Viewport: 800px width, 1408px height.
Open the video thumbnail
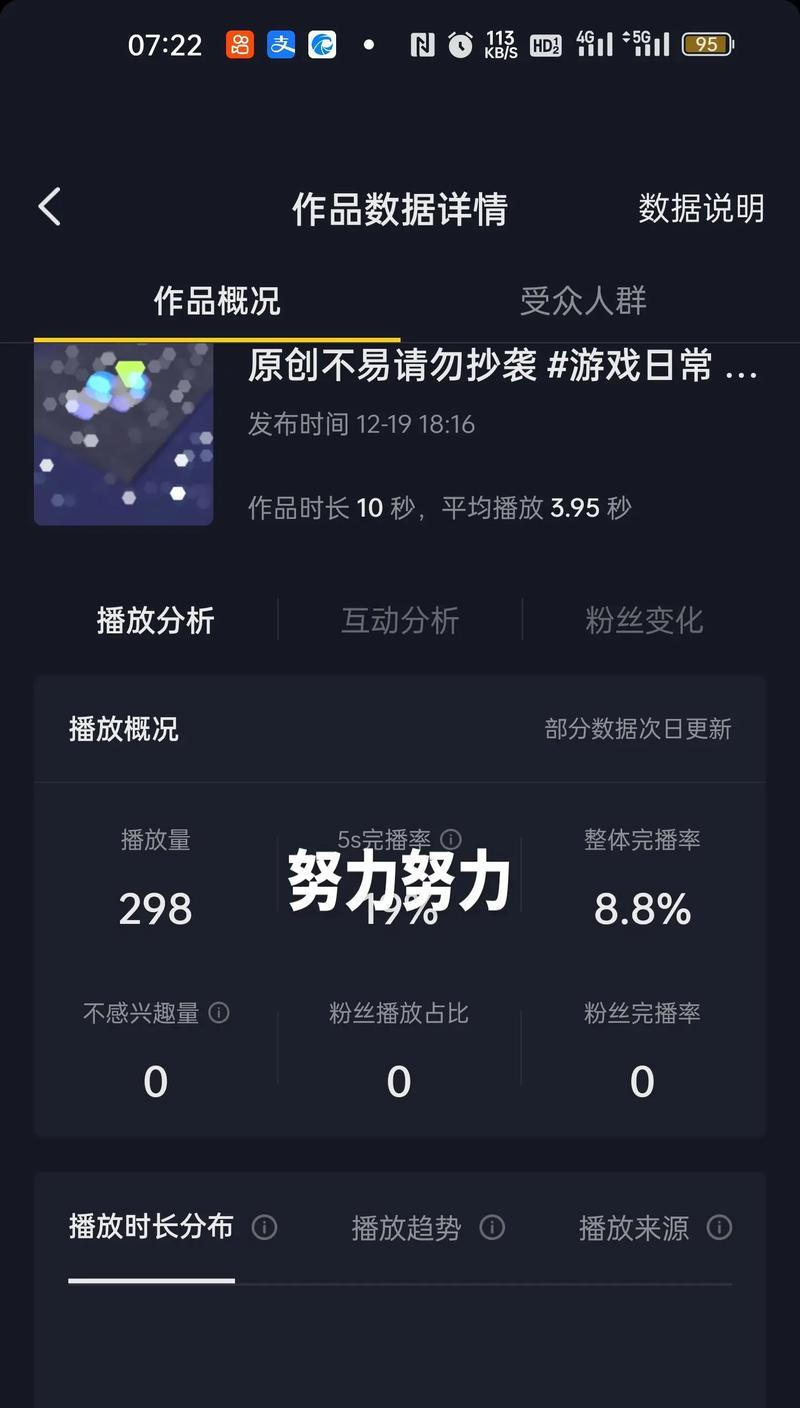124,434
